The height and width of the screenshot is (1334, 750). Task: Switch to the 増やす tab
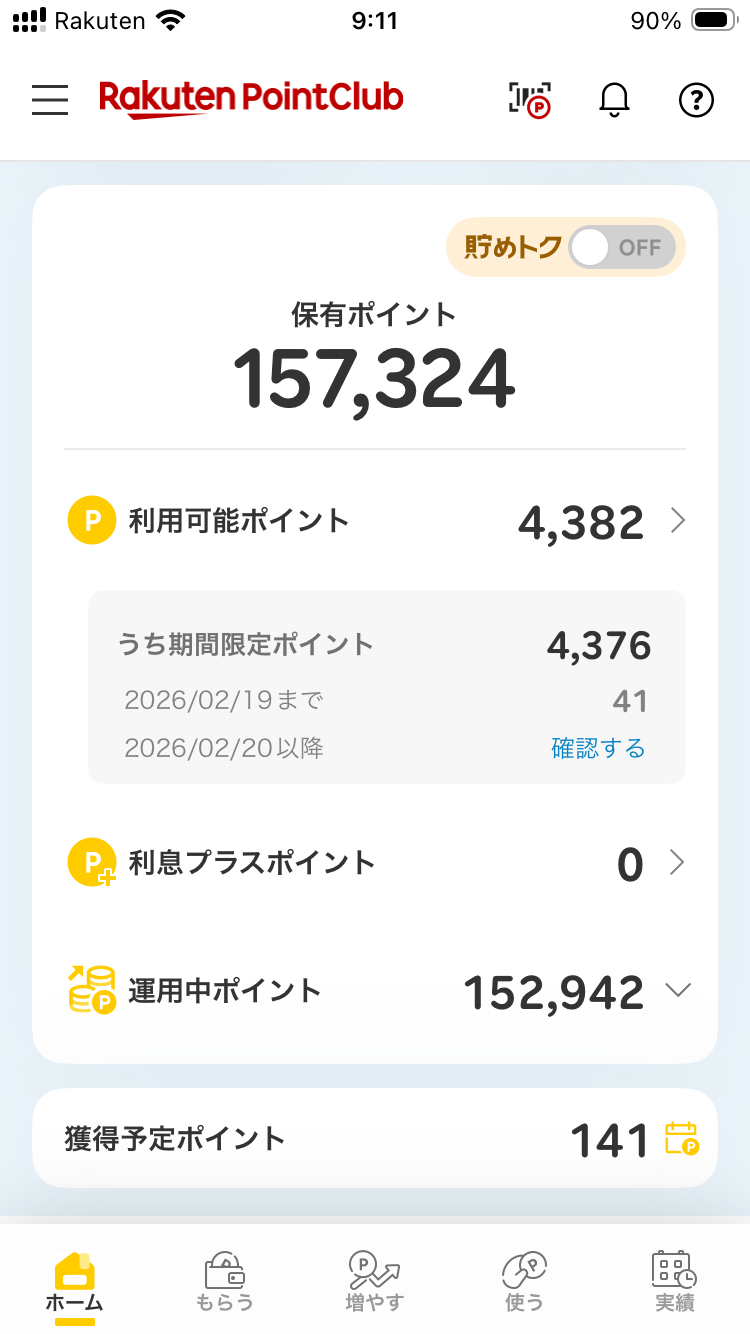pyautogui.click(x=375, y=1281)
